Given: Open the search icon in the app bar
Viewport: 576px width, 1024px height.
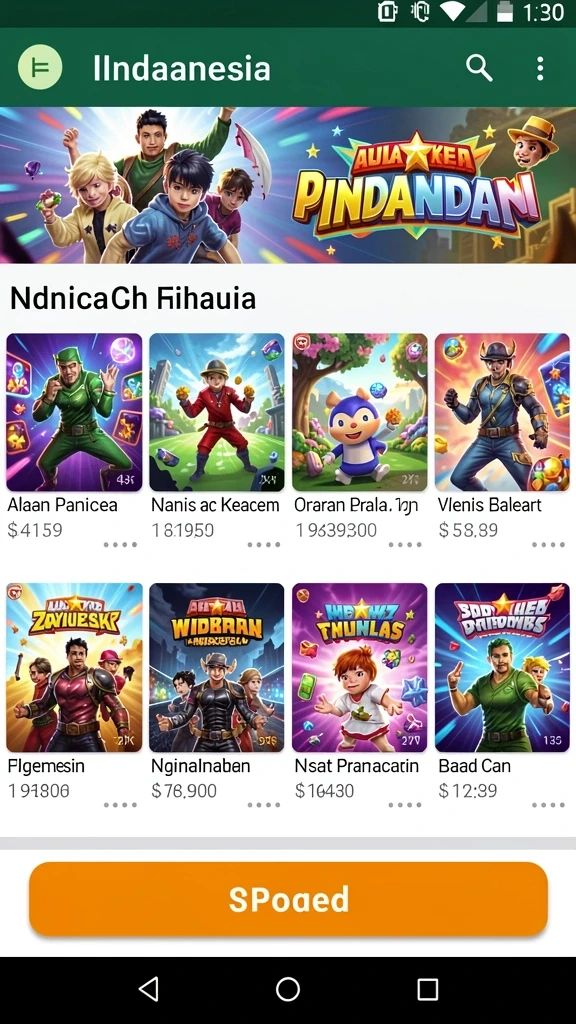Looking at the screenshot, I should [479, 68].
